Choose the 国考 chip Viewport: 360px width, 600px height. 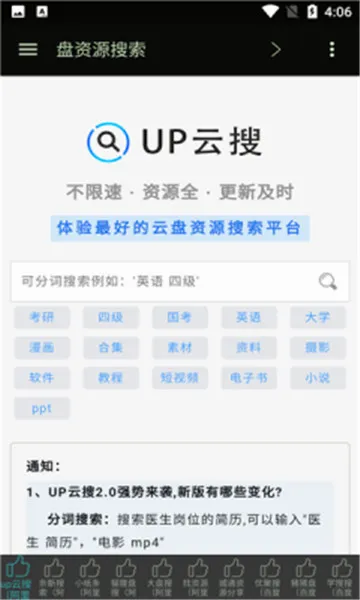pyautogui.click(x=180, y=317)
